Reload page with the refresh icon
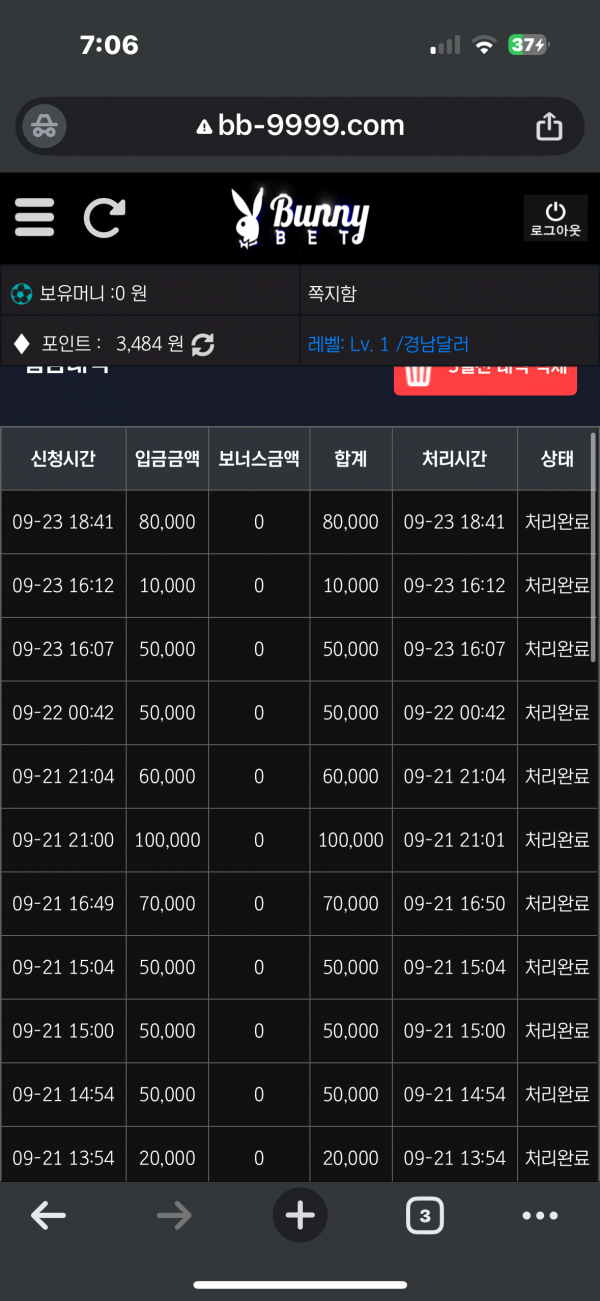Screen dimensions: 600x1301 coord(104,217)
